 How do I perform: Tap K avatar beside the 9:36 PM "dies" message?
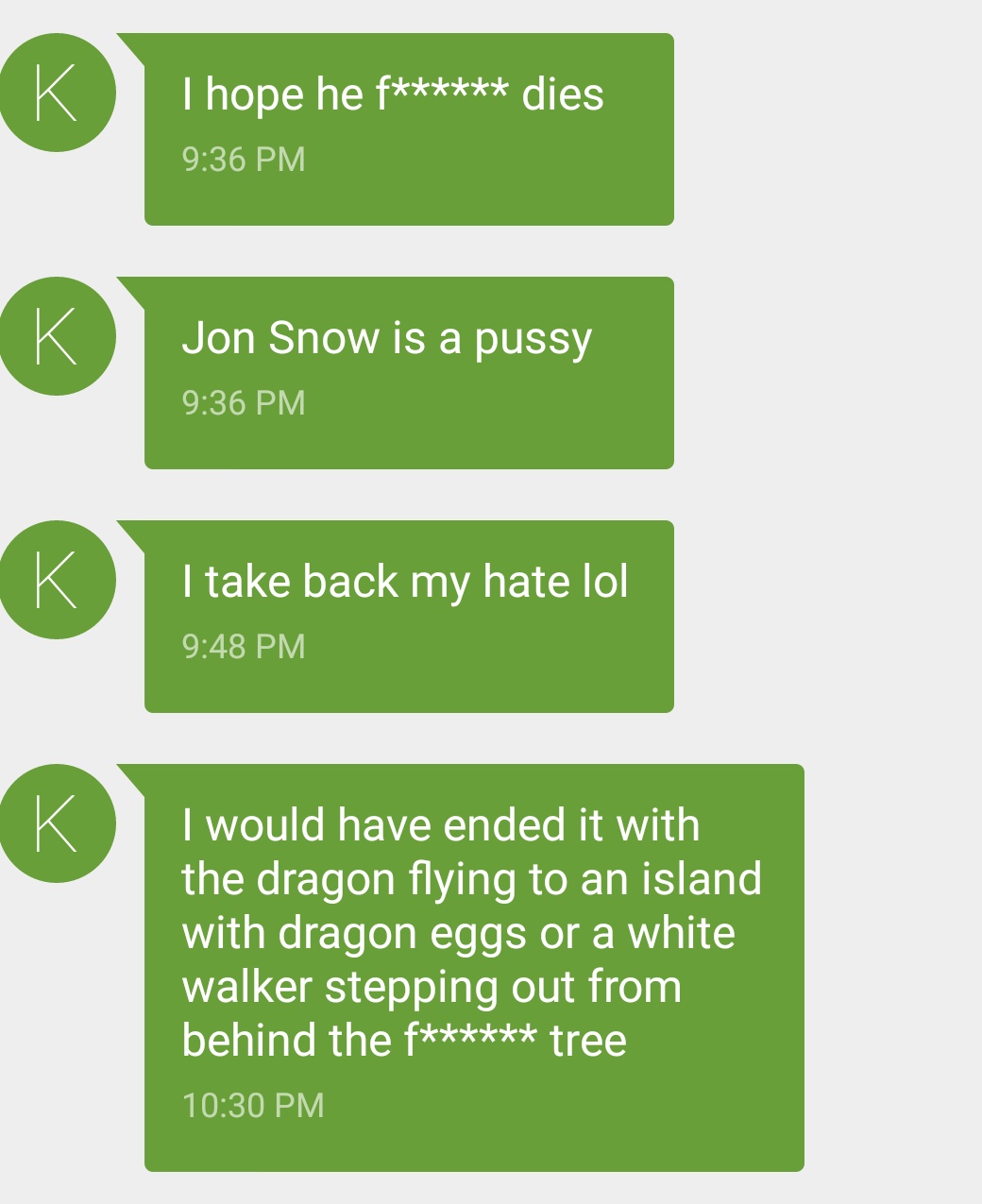click(57, 93)
